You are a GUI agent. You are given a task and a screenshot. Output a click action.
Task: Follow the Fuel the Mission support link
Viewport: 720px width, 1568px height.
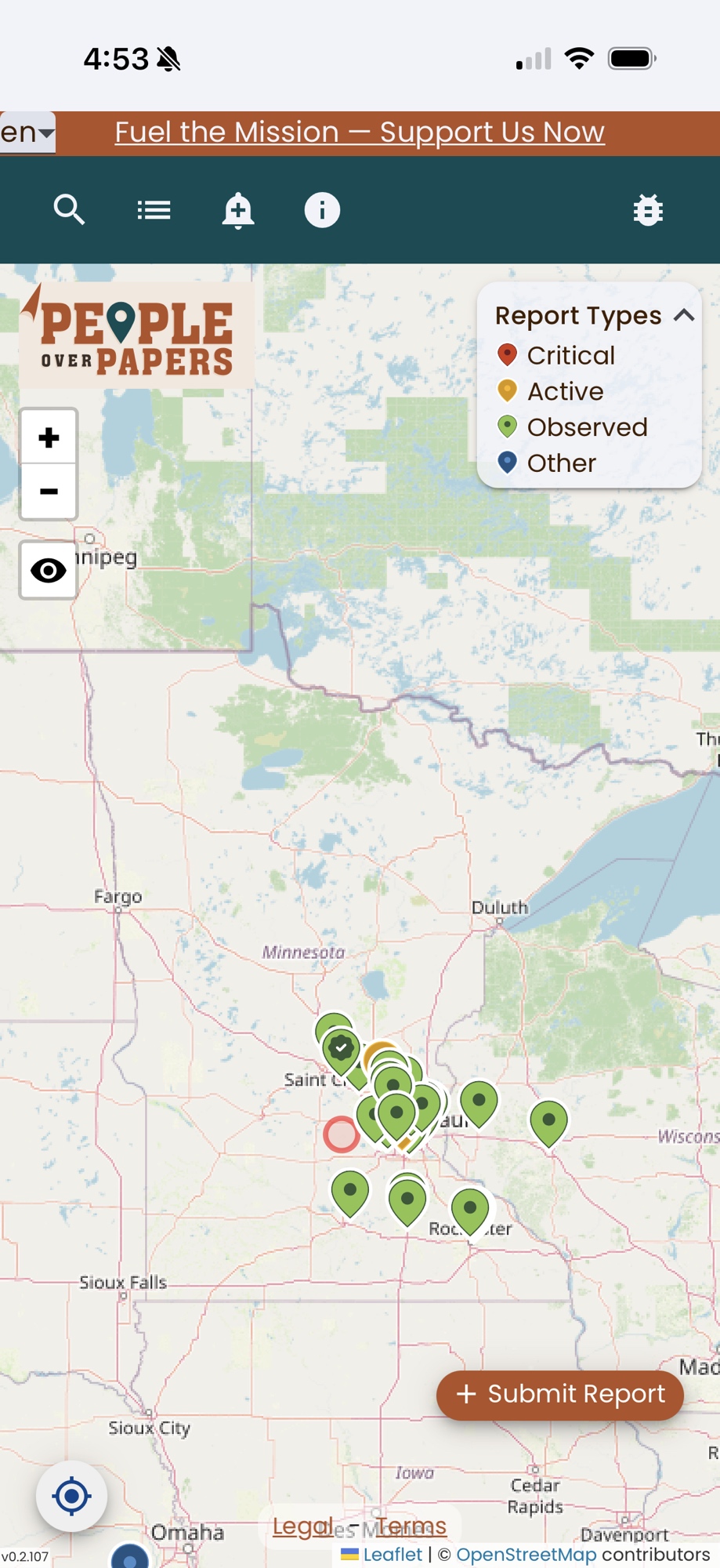coord(360,132)
